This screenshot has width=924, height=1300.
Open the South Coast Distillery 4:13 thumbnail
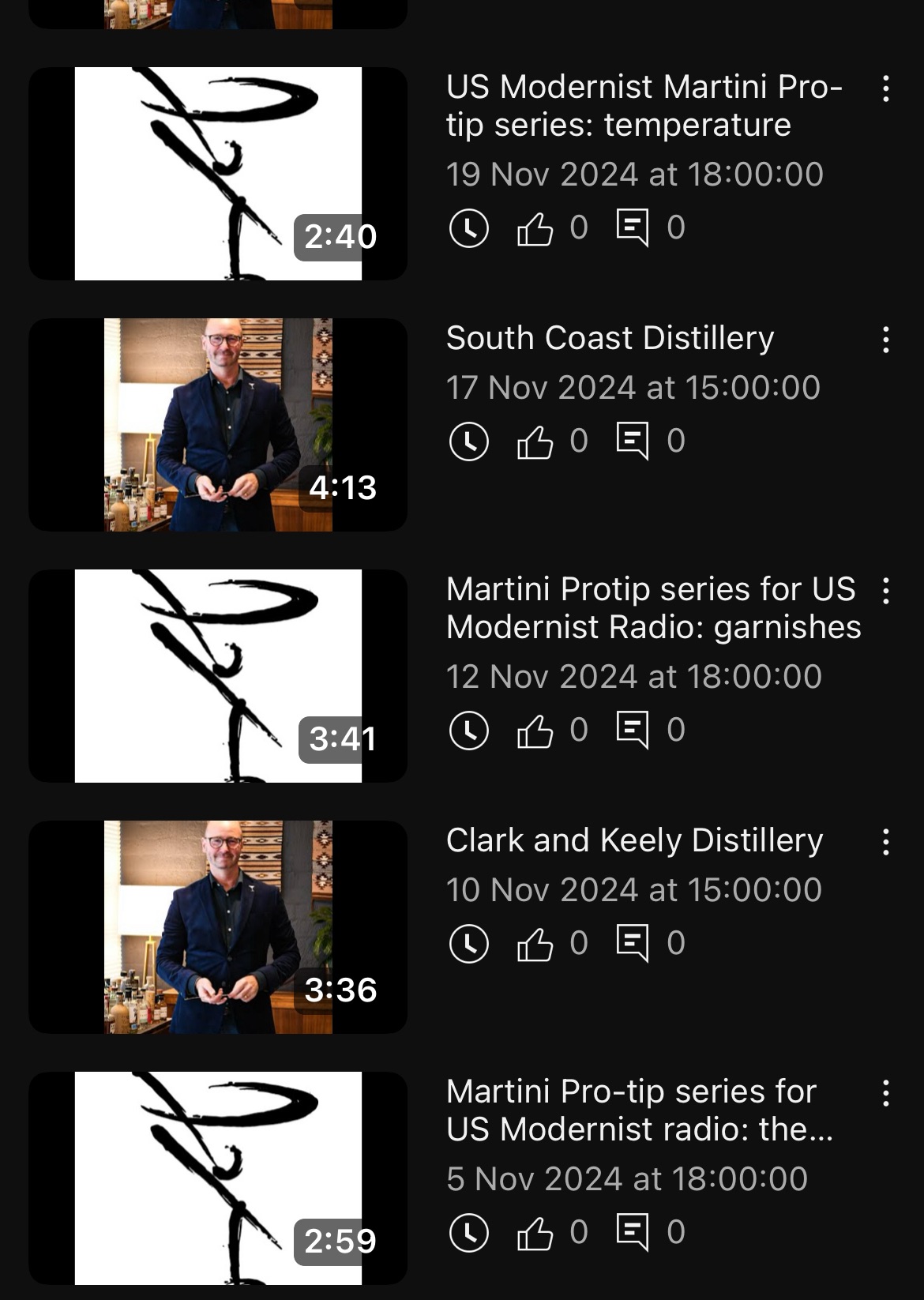[x=218, y=425]
